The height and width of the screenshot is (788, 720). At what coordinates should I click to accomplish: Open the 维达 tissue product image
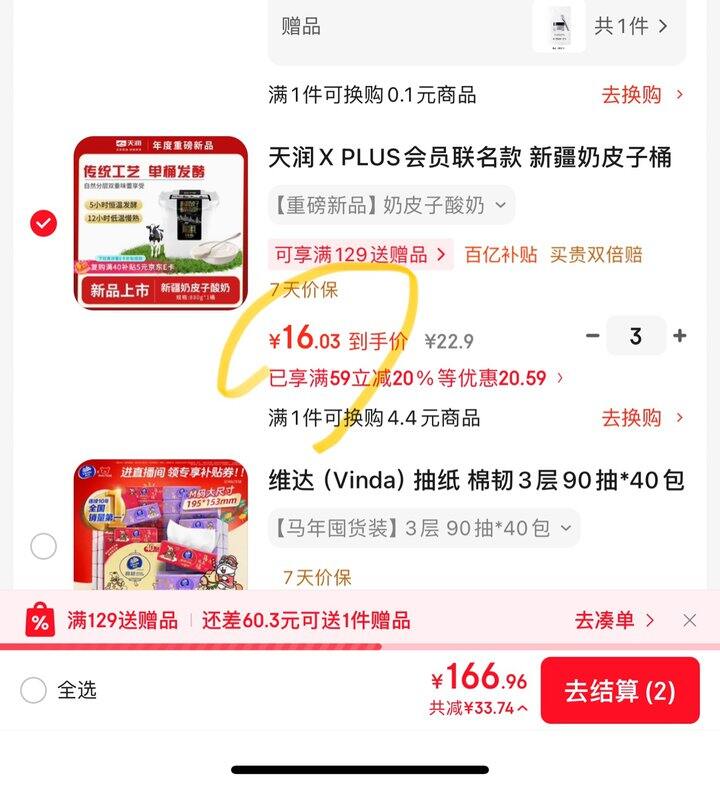160,525
